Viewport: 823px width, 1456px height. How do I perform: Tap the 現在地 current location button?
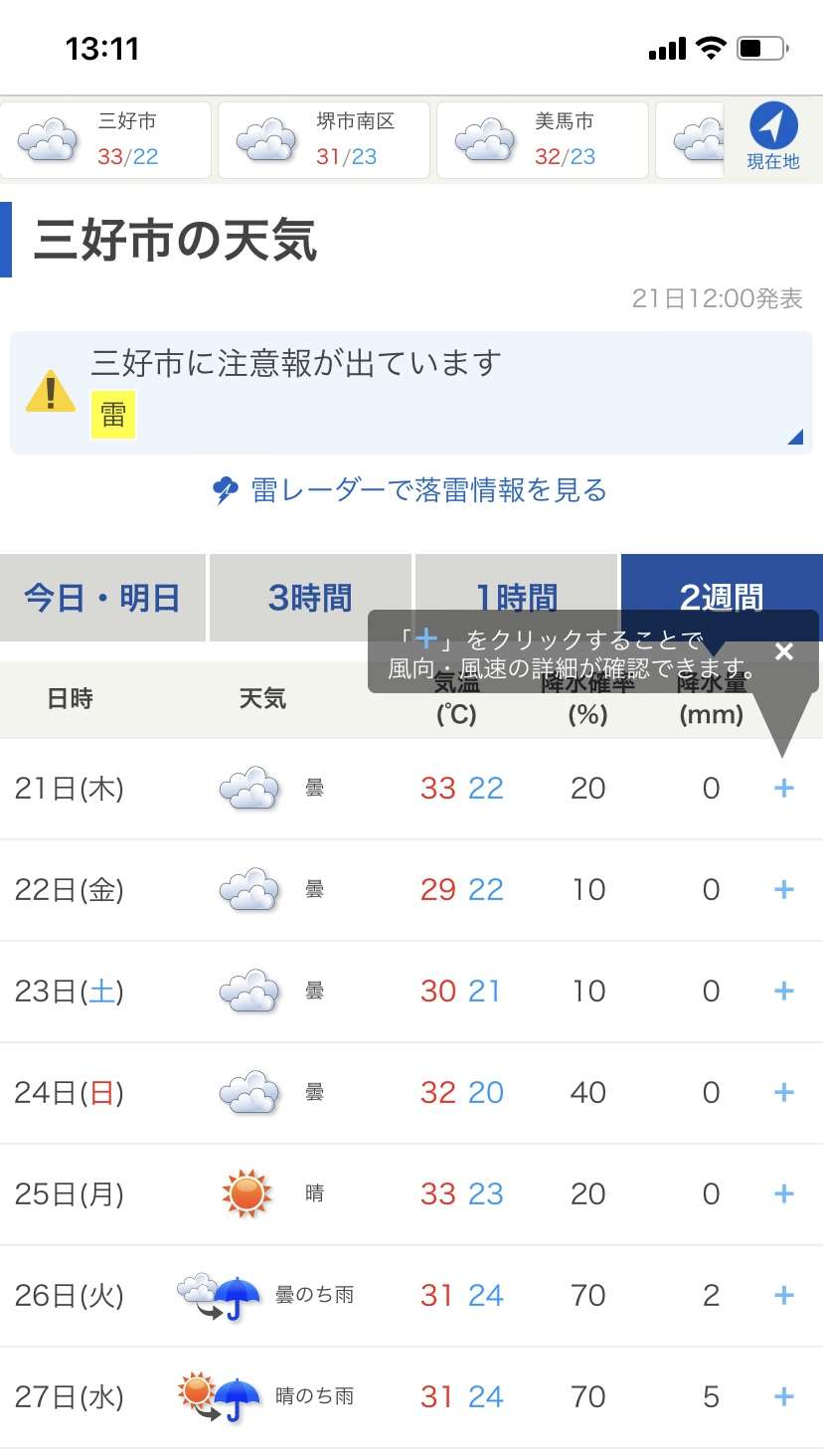773,138
